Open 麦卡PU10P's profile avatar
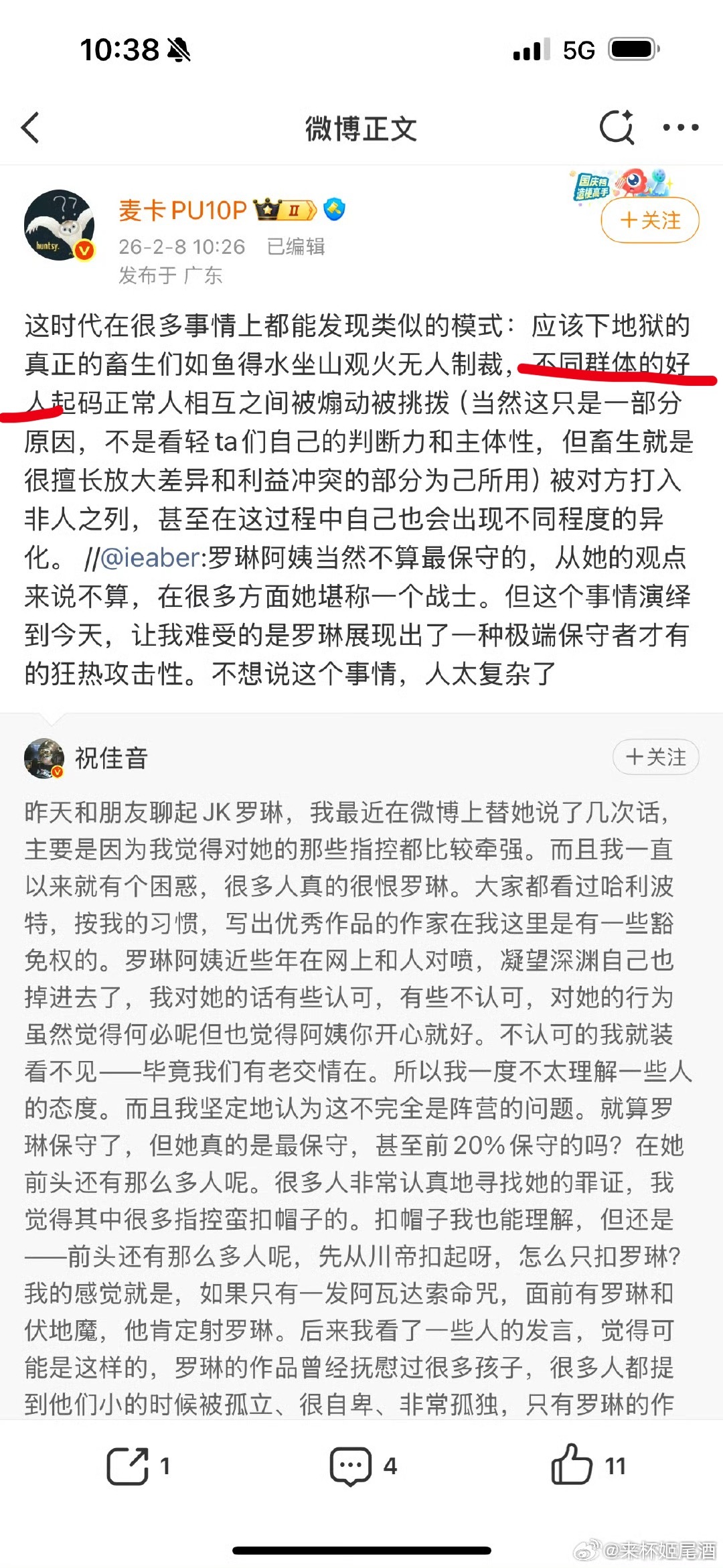Viewport: 723px width, 1568px height. pos(59,225)
